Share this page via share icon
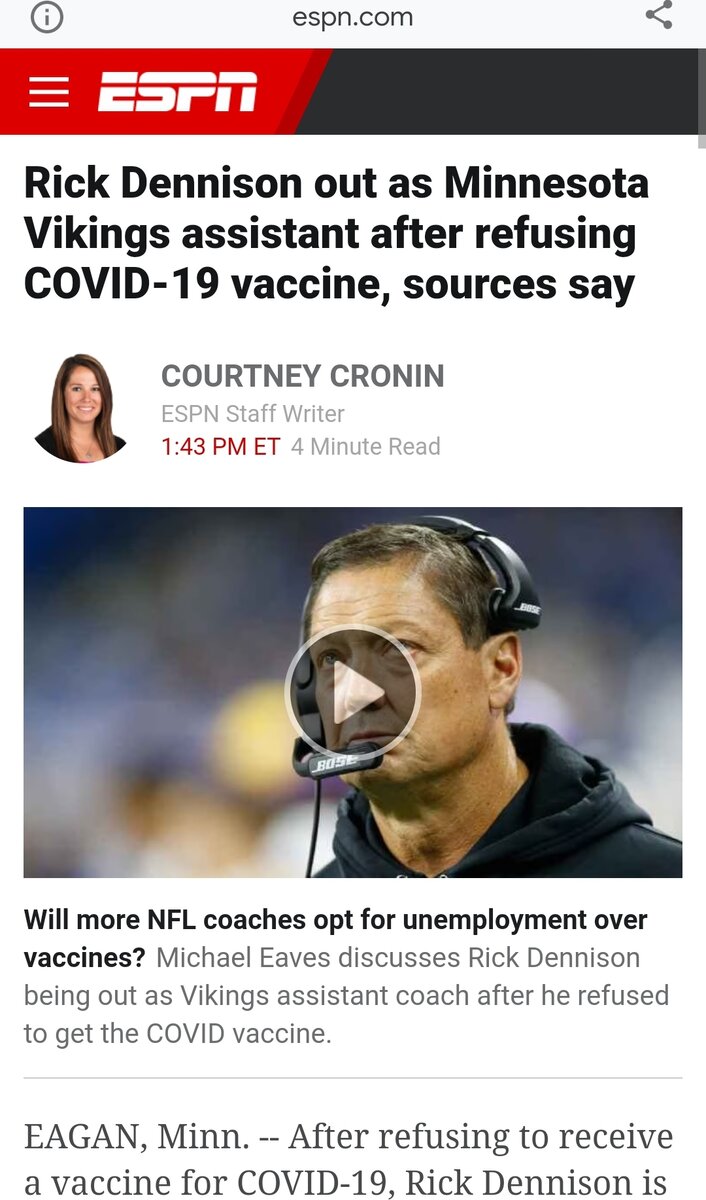The width and height of the screenshot is (706, 1200). point(658,16)
